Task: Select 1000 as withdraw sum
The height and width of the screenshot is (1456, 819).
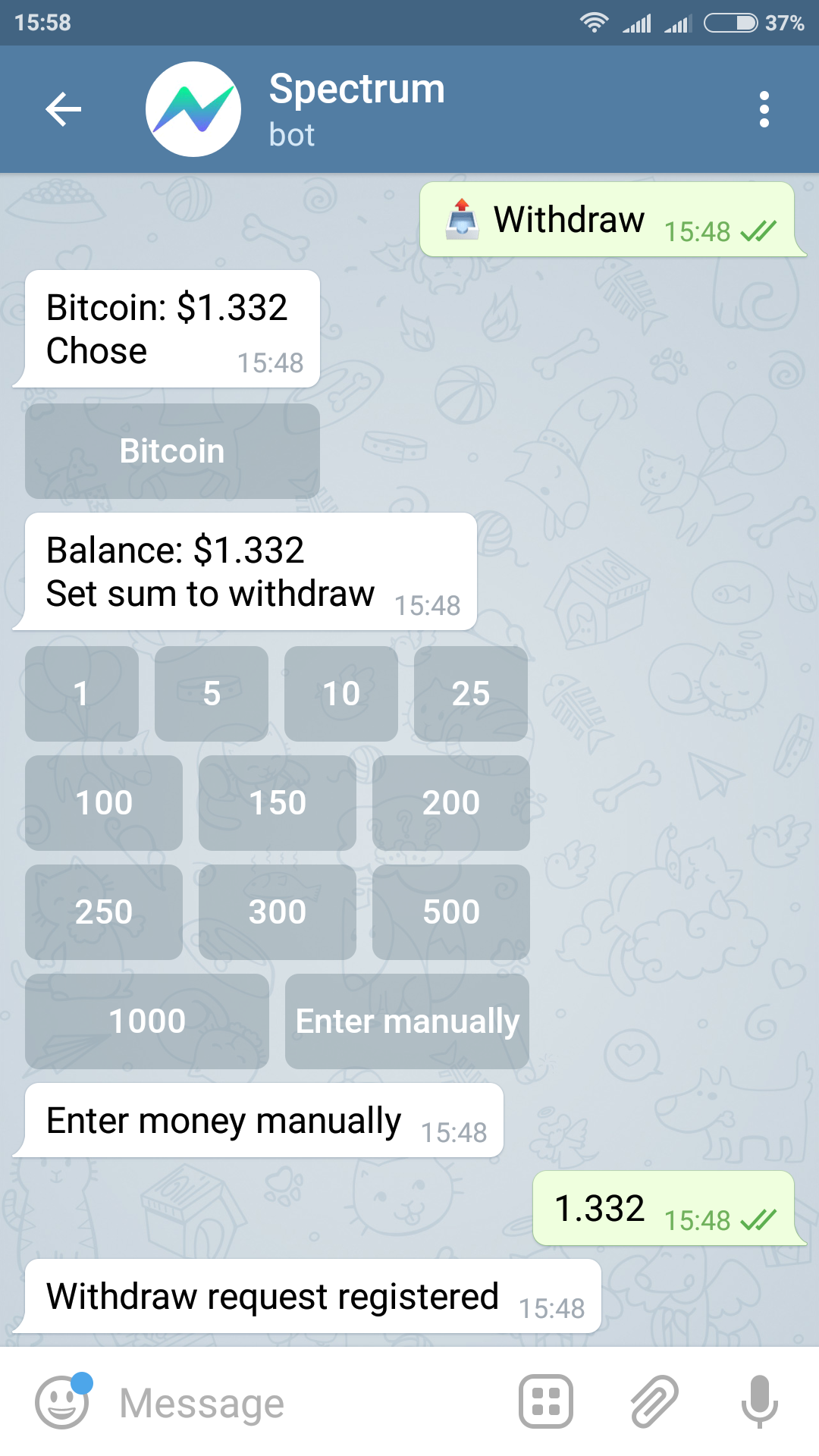Action: pyautogui.click(x=147, y=1021)
